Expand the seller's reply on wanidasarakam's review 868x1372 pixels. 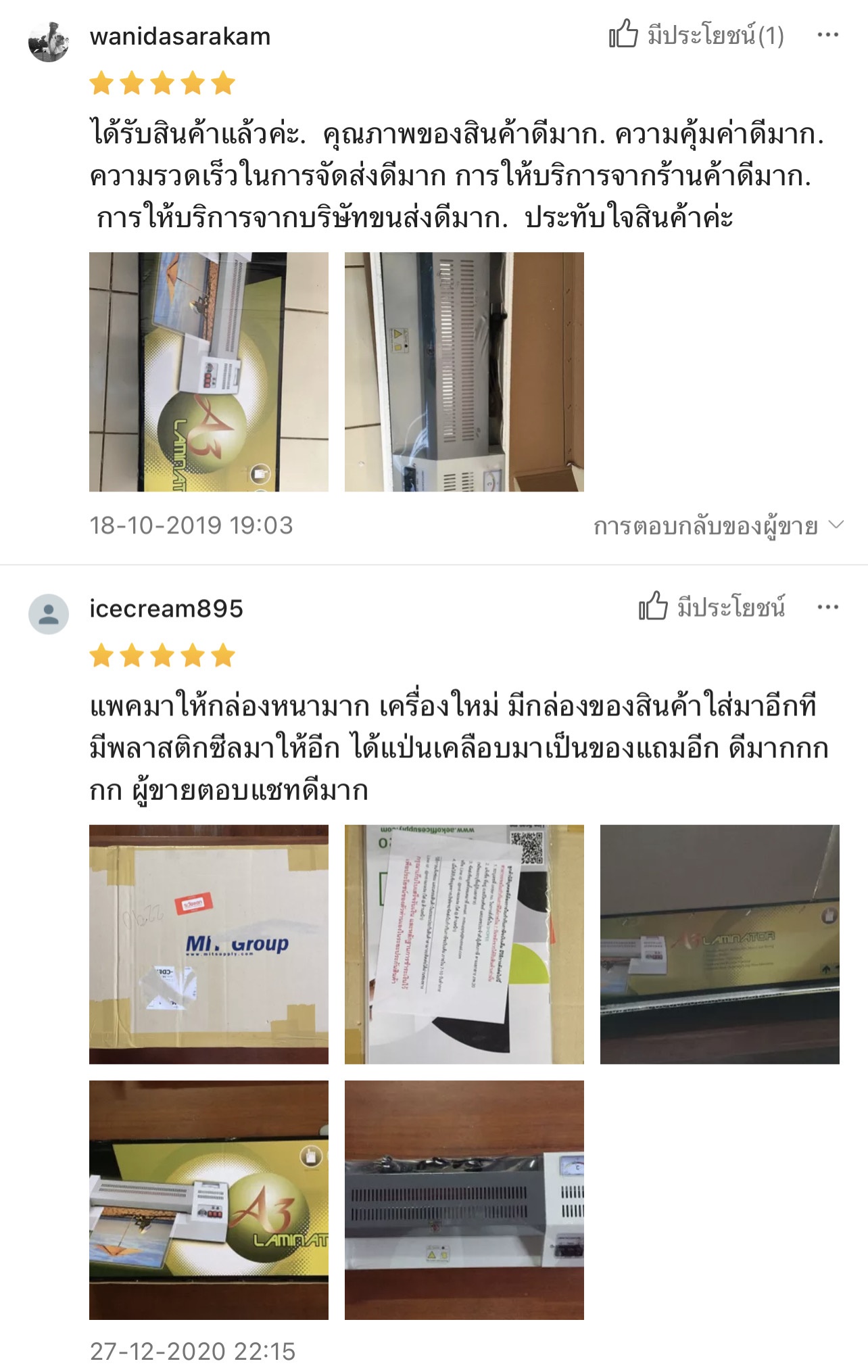718,526
